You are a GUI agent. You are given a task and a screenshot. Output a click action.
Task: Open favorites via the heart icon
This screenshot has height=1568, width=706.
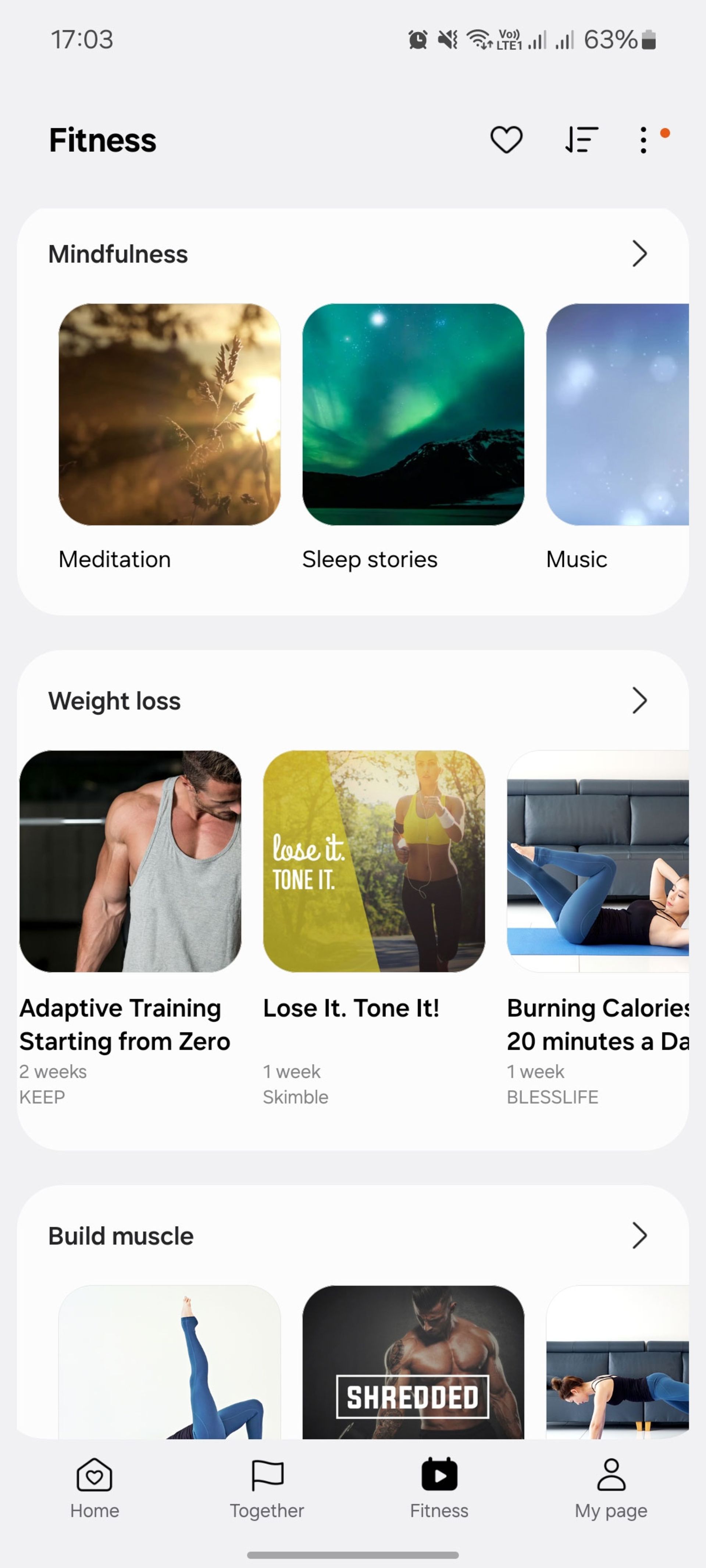coord(506,139)
